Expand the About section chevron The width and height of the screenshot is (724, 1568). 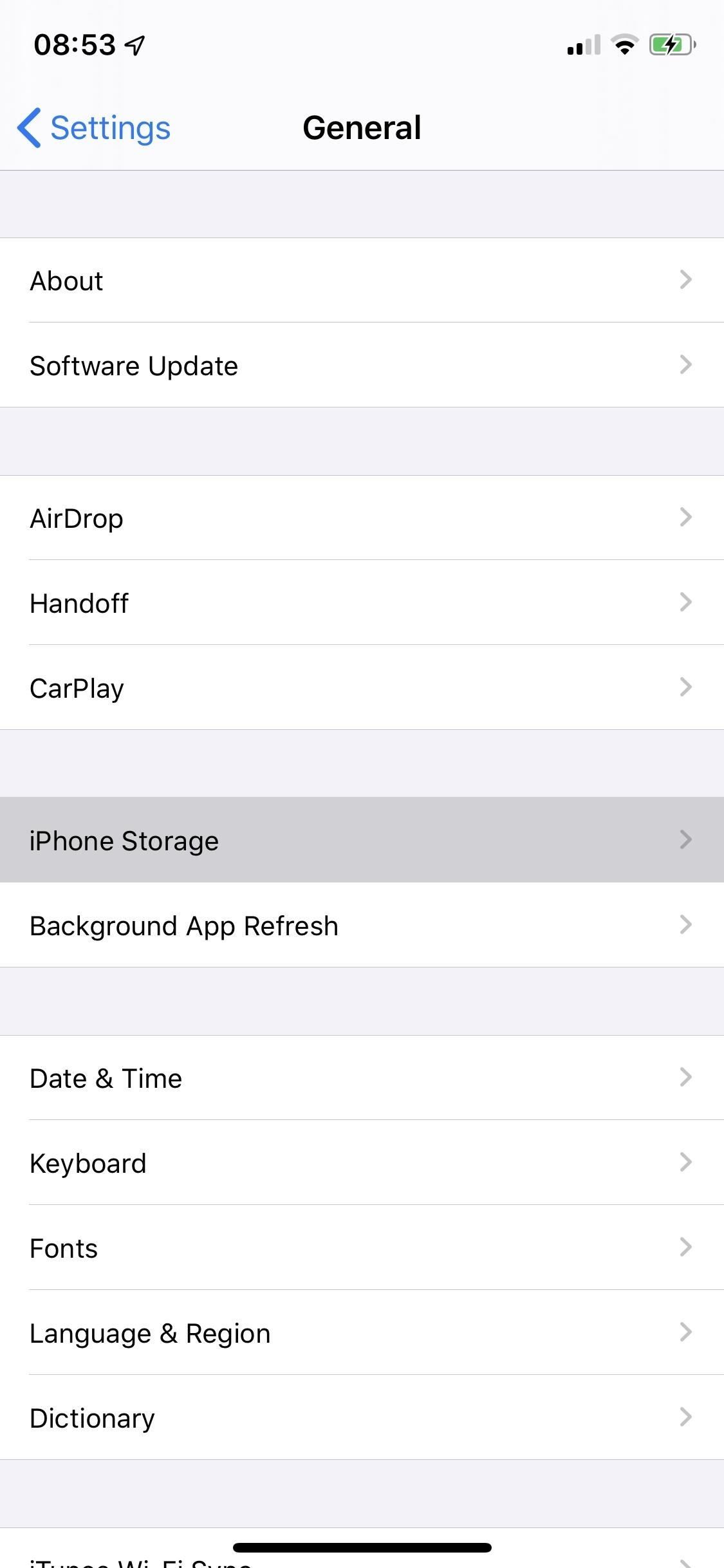coord(687,280)
